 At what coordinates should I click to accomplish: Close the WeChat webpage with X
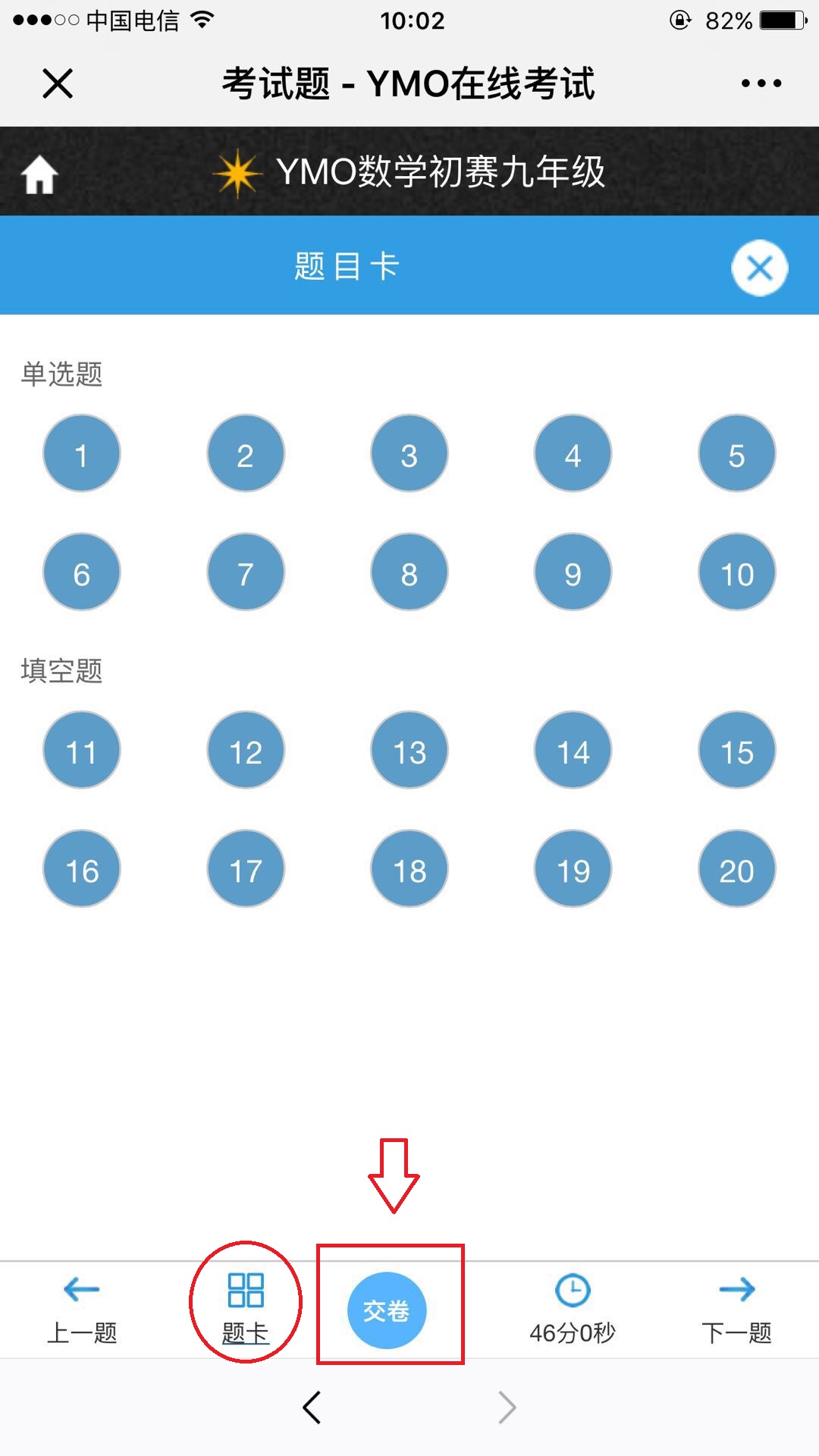pos(58,83)
